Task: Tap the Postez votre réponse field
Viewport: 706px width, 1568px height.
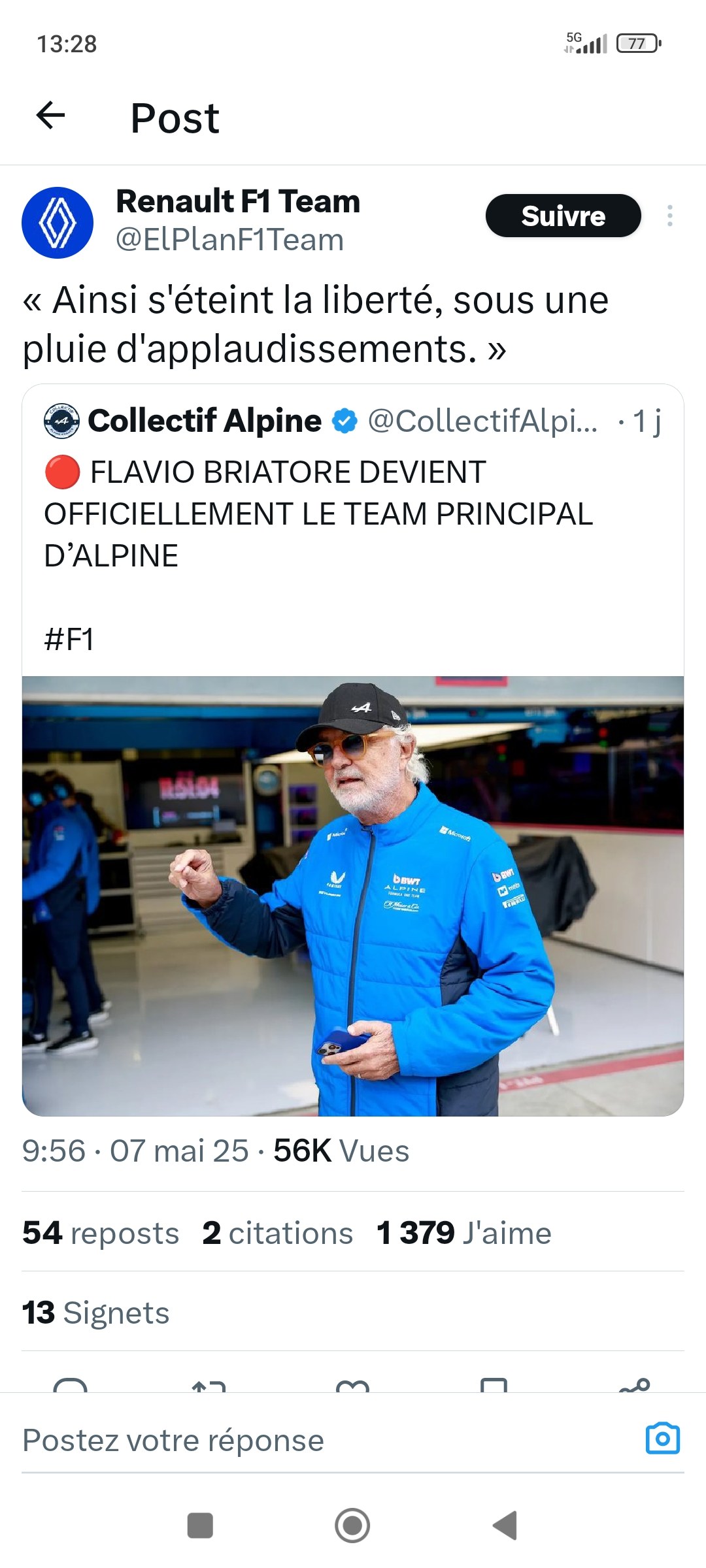Action: click(x=327, y=1441)
